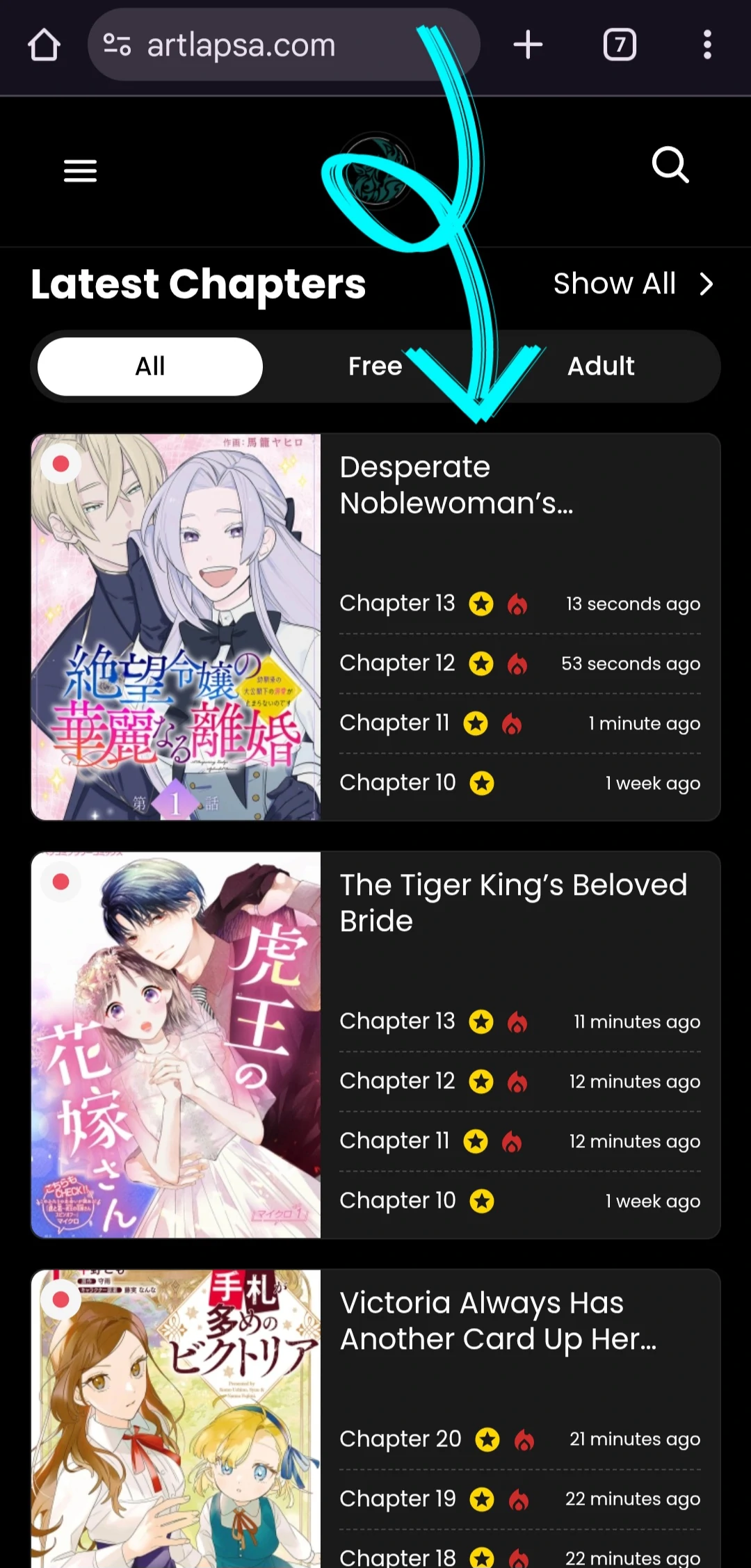
Task: Go to the browser home page
Action: click(44, 45)
